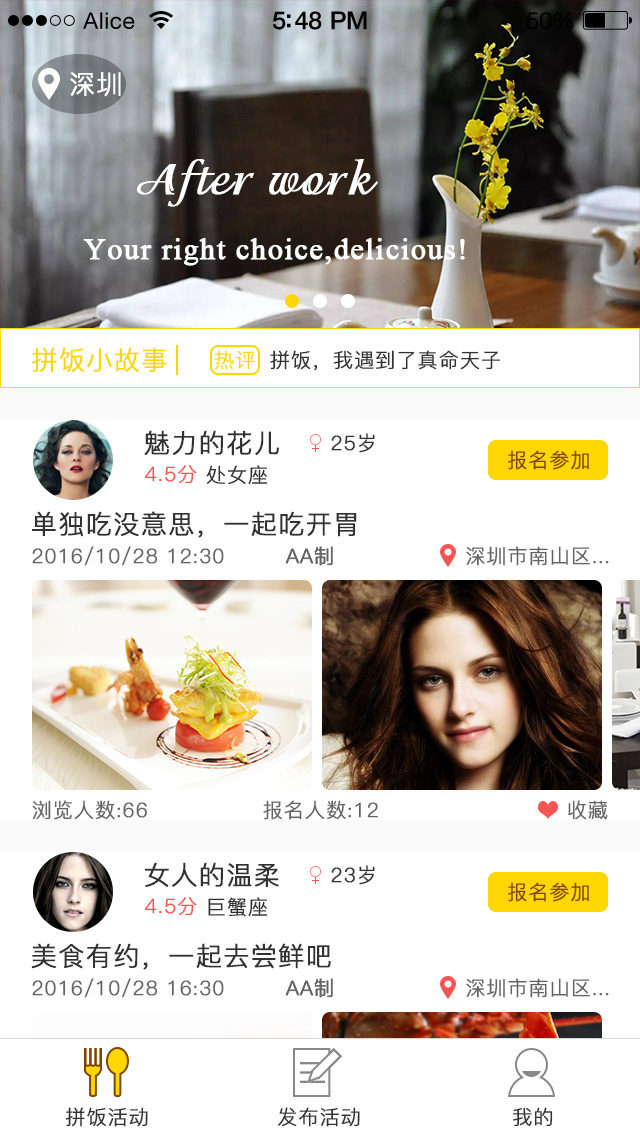The width and height of the screenshot is (640, 1136).
Task: Open the post 单独吃没意思，一起吃开胃
Action: coord(195,524)
